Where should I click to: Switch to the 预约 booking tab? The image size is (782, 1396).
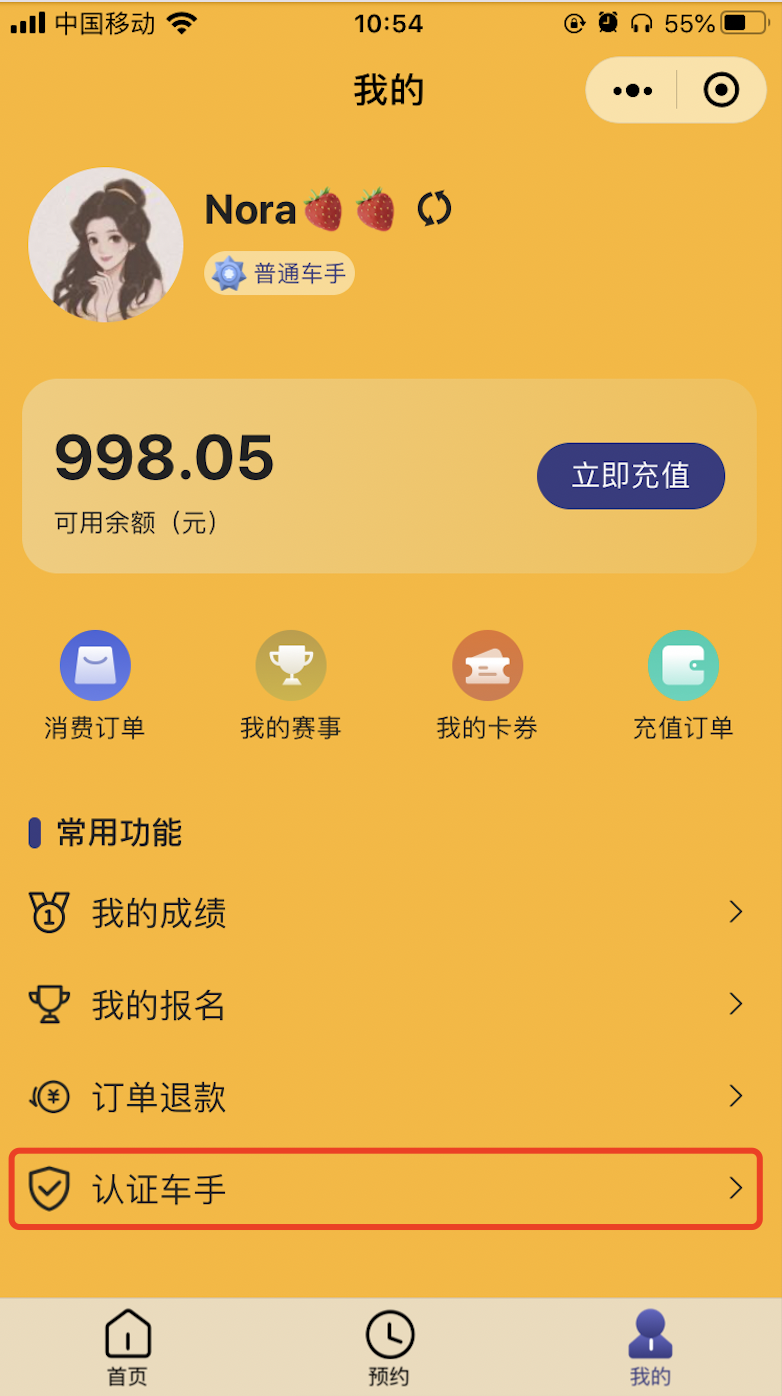coord(389,1348)
